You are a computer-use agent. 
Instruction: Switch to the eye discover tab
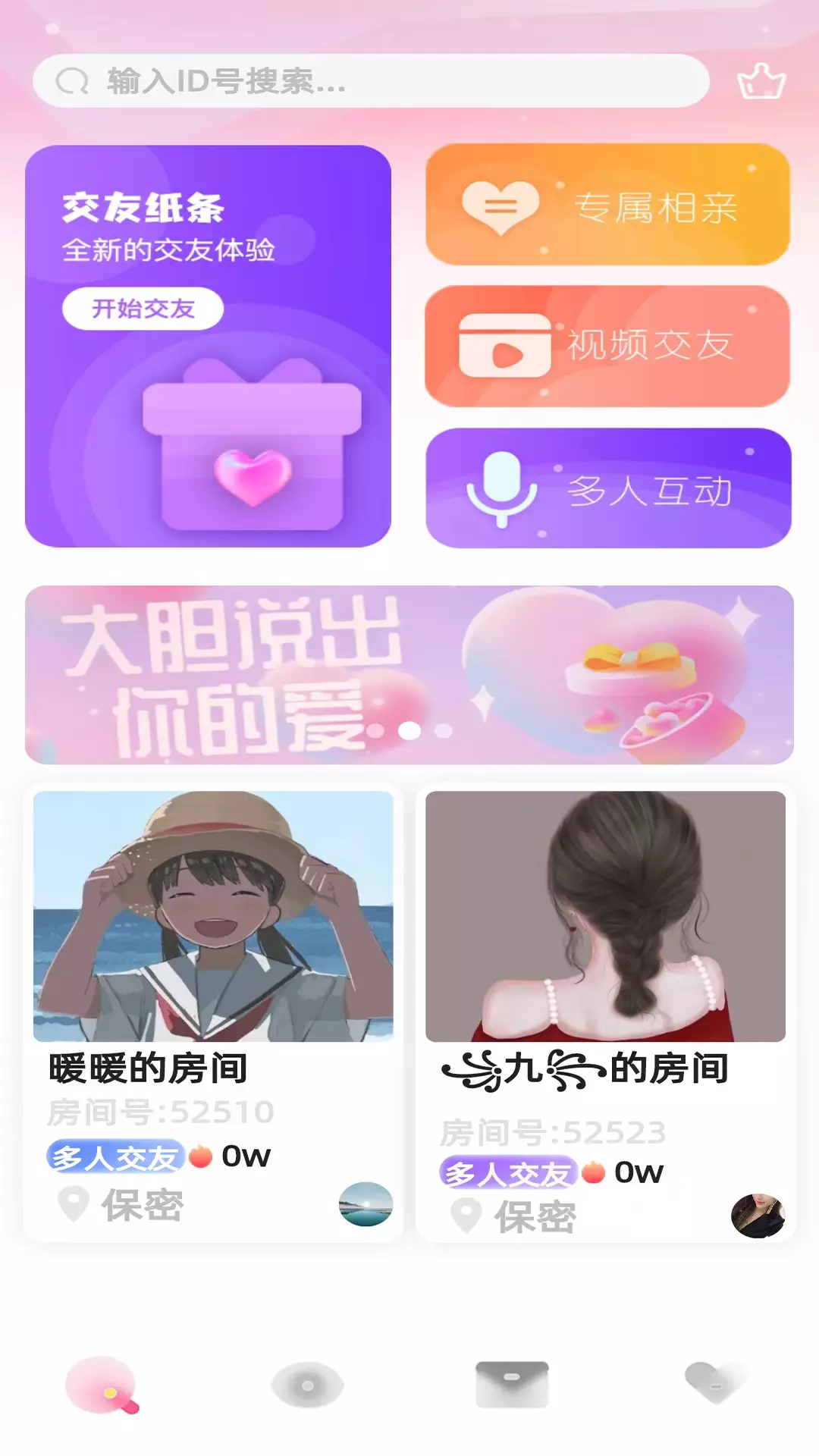(307, 1385)
